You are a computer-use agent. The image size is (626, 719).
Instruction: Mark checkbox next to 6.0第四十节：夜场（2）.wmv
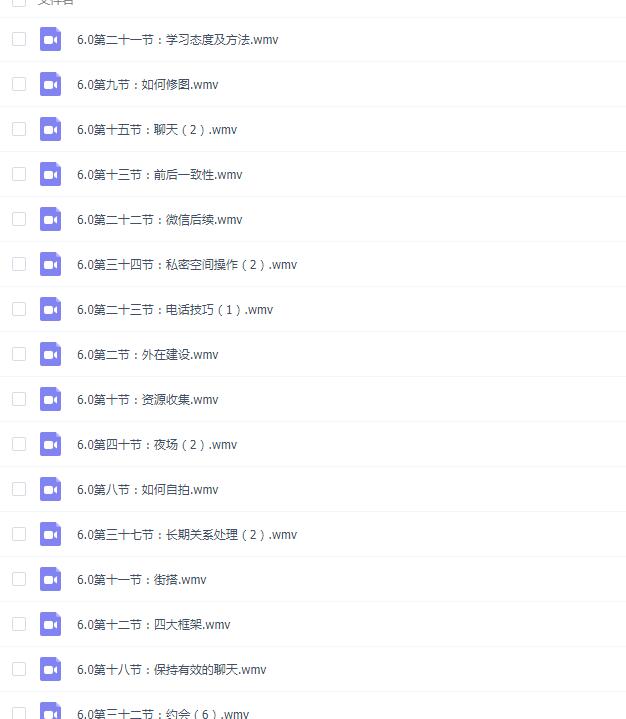[19, 444]
